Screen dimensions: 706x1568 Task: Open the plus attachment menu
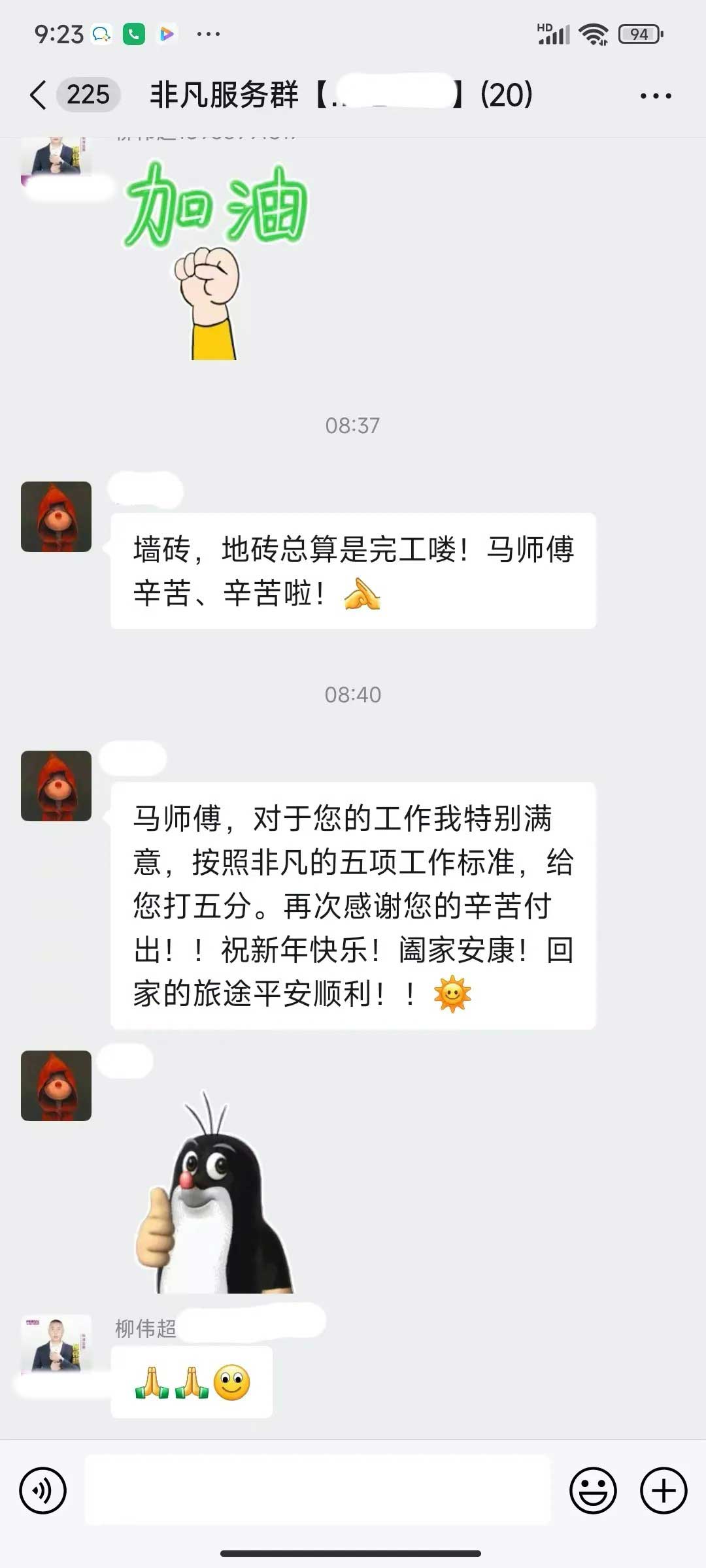click(x=663, y=1491)
